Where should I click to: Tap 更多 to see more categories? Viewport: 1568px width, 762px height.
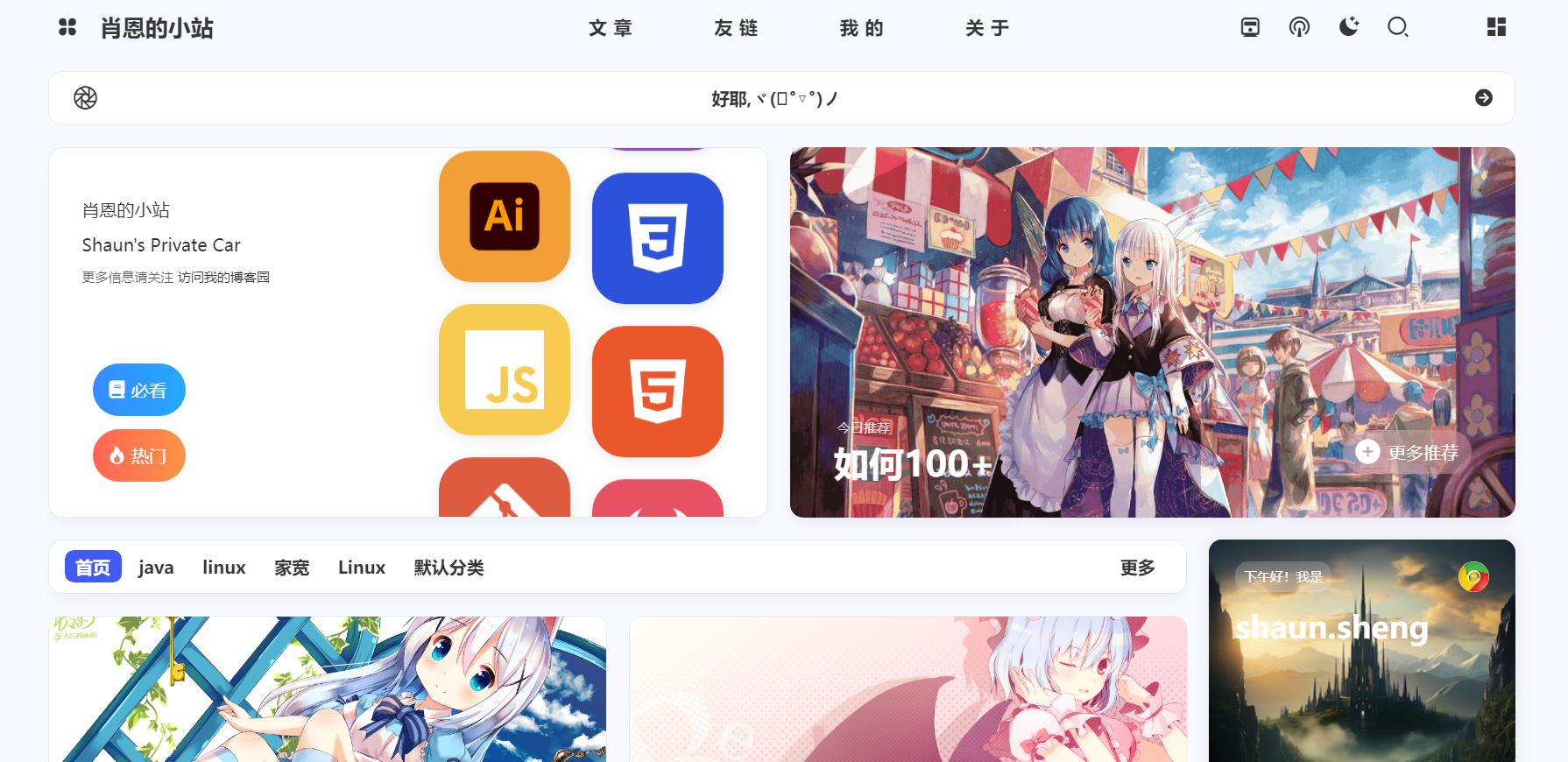(1137, 568)
